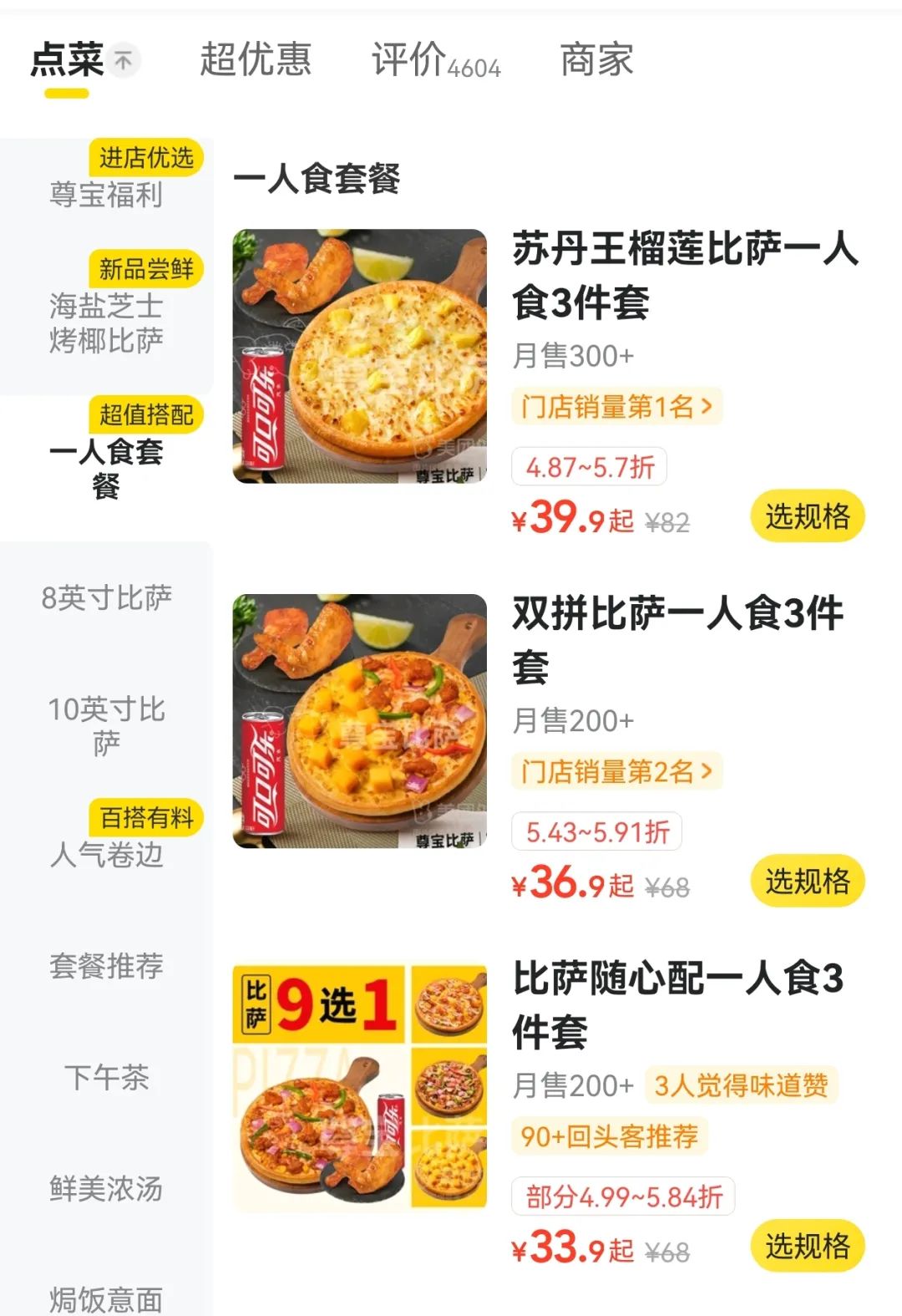Choose specs for 苏丹王榴莲比萨 set

pos(807,516)
